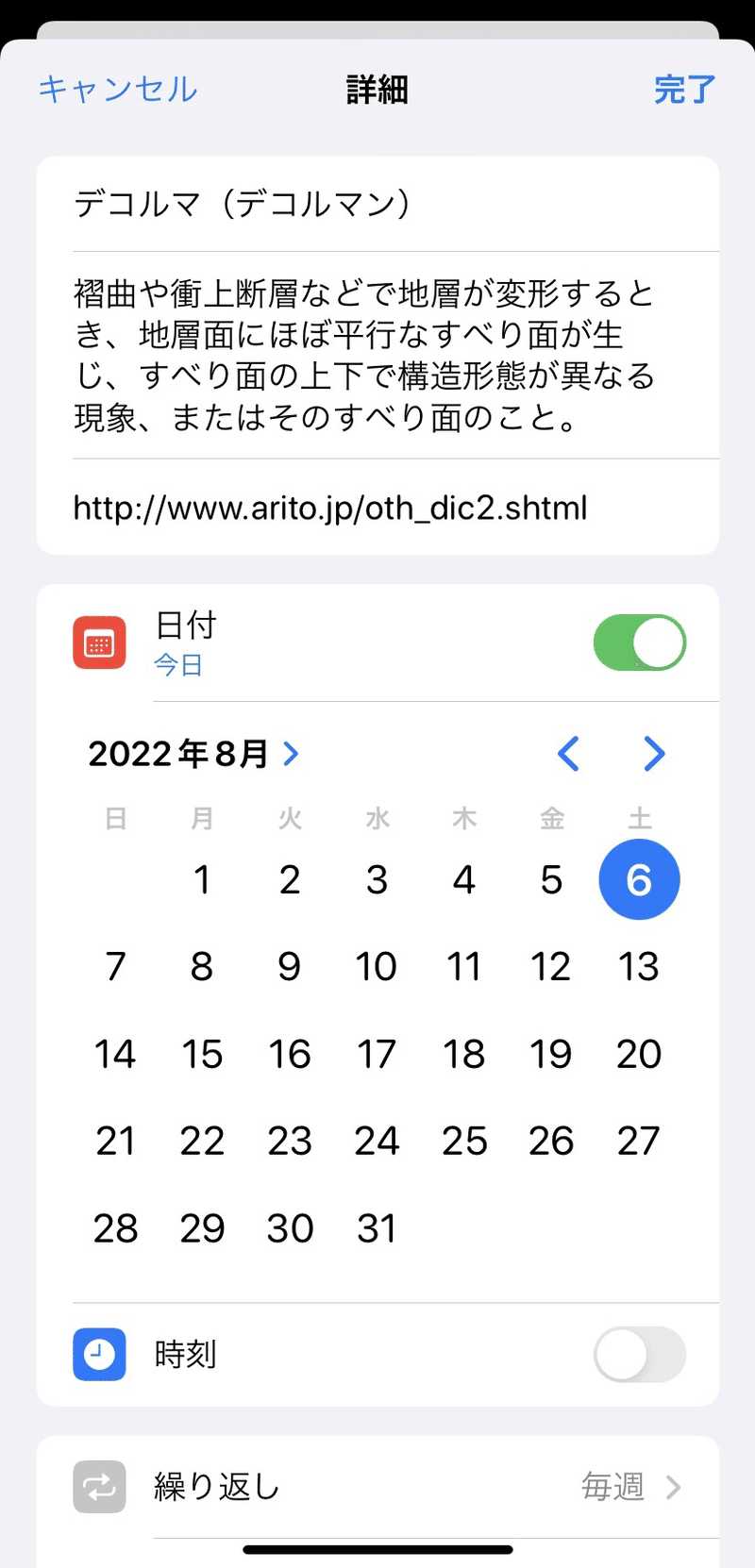Pick the 20th as the date
Screen dimensions: 755x1568
(x=639, y=1054)
